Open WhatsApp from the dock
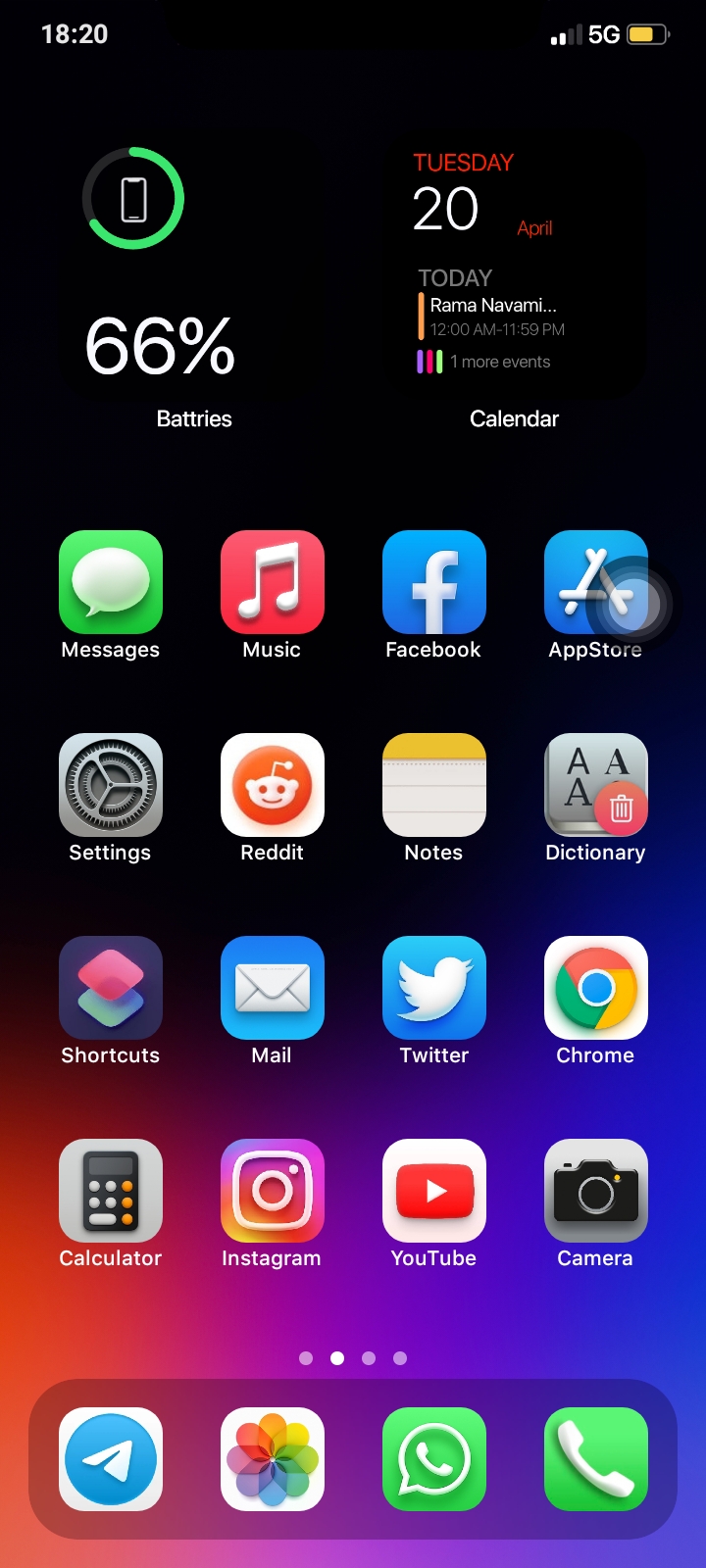The image size is (706, 1568). click(433, 1459)
